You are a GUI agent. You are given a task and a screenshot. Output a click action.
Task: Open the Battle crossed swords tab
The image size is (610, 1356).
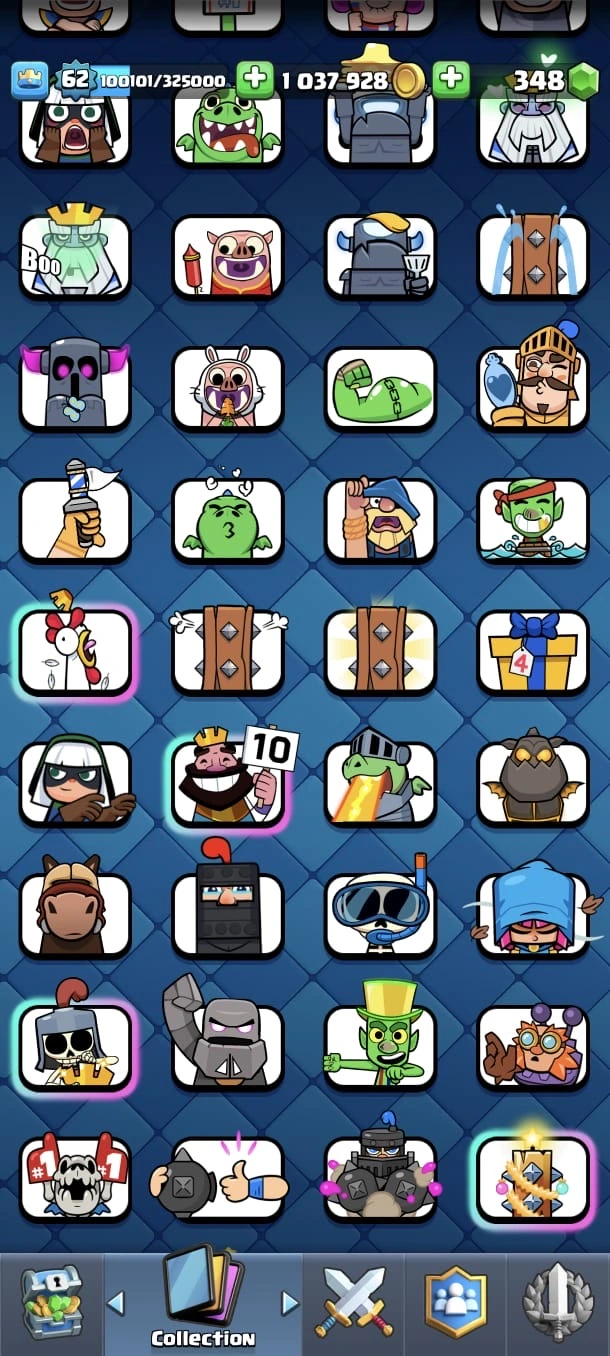pyautogui.click(x=354, y=1303)
